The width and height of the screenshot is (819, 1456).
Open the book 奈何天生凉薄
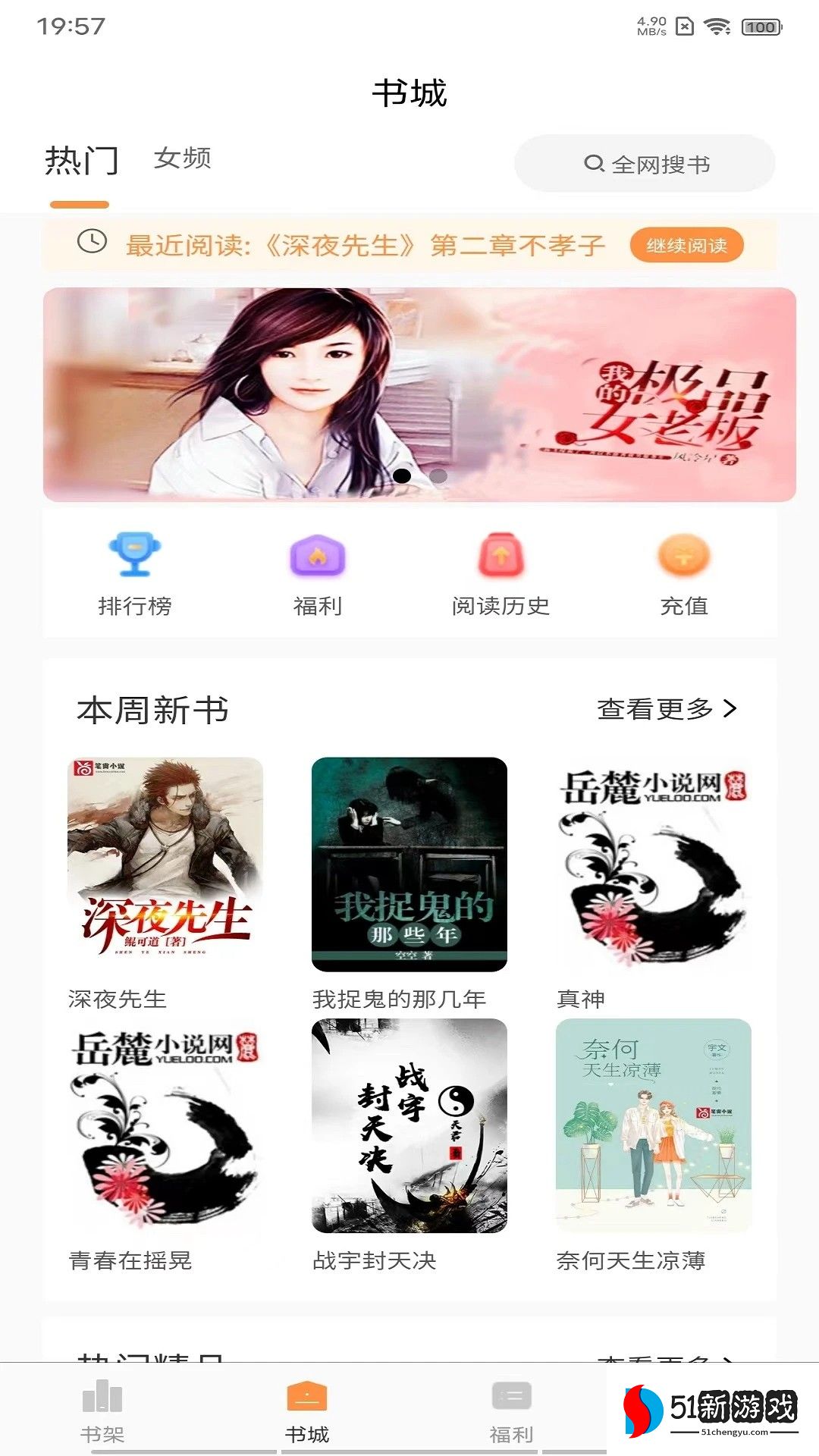coord(653,1126)
